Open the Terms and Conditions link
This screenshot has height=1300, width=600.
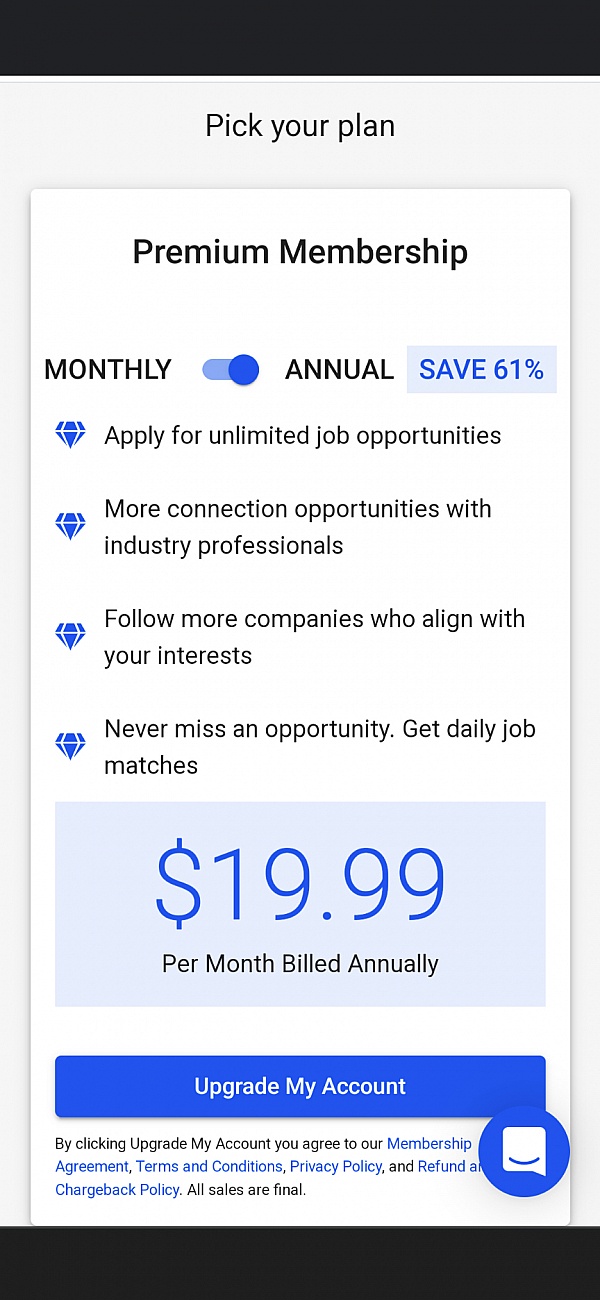209,1167
